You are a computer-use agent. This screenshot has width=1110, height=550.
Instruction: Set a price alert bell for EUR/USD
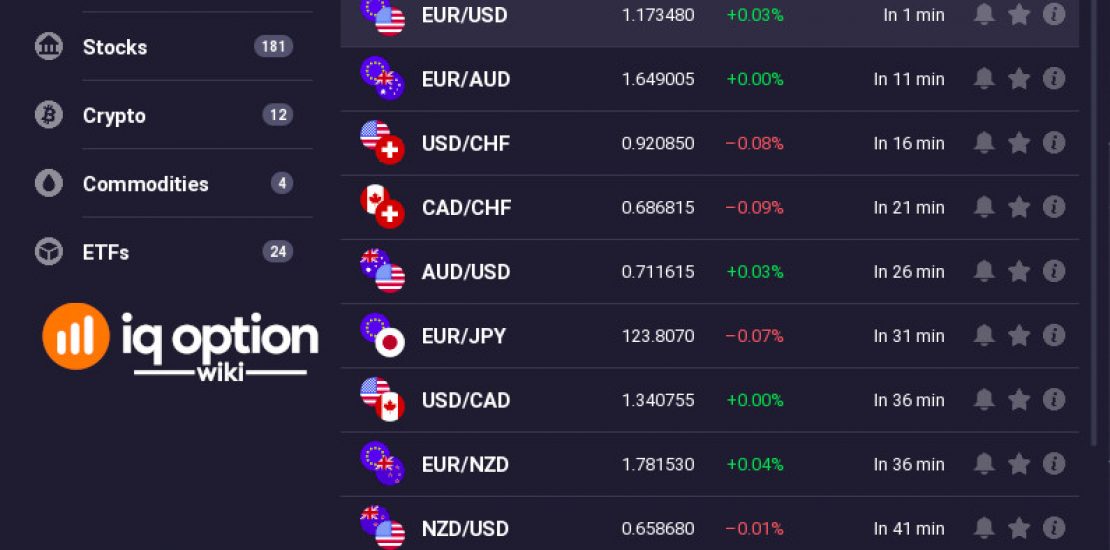pyautogui.click(x=985, y=14)
